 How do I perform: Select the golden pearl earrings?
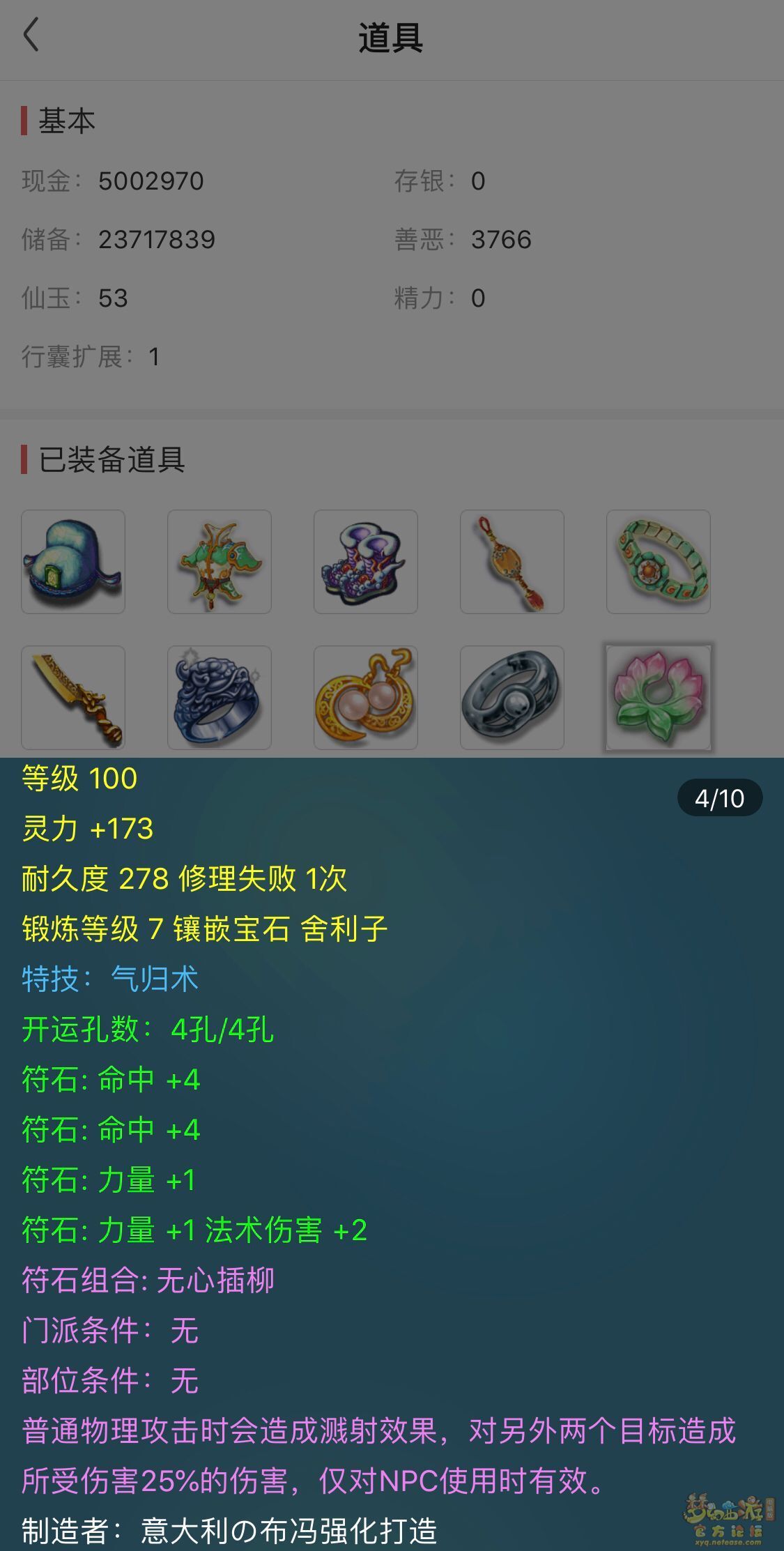point(366,698)
